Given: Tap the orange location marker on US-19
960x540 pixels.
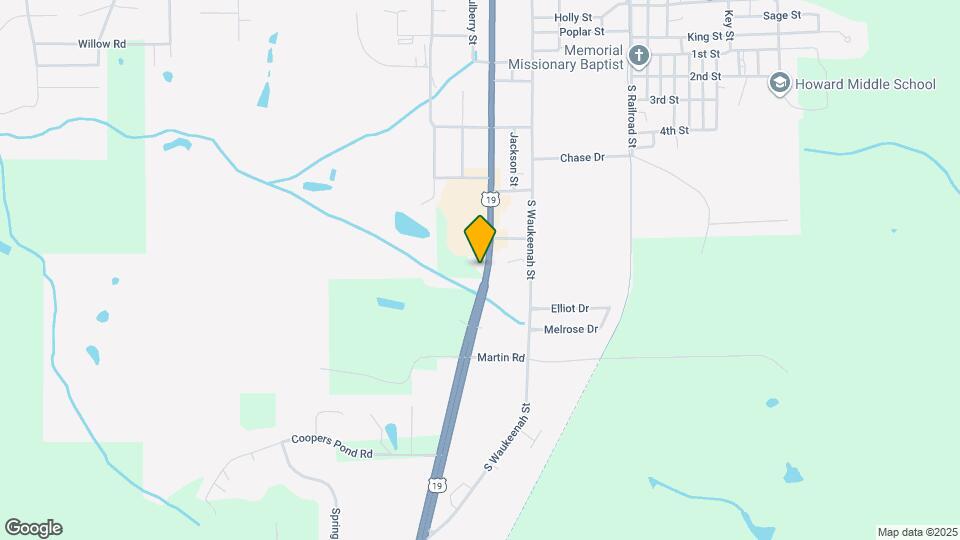Looking at the screenshot, I should [x=480, y=238].
